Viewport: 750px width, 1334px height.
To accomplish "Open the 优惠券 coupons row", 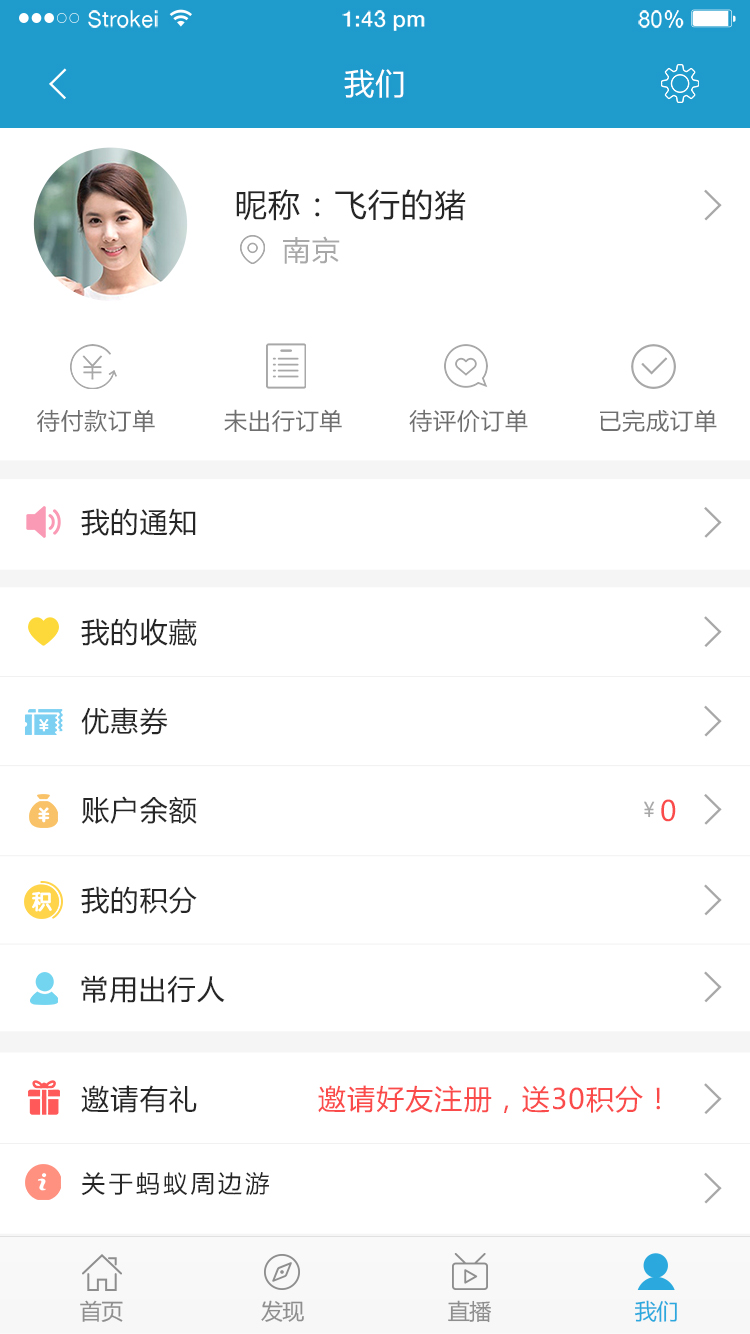I will tap(375, 721).
